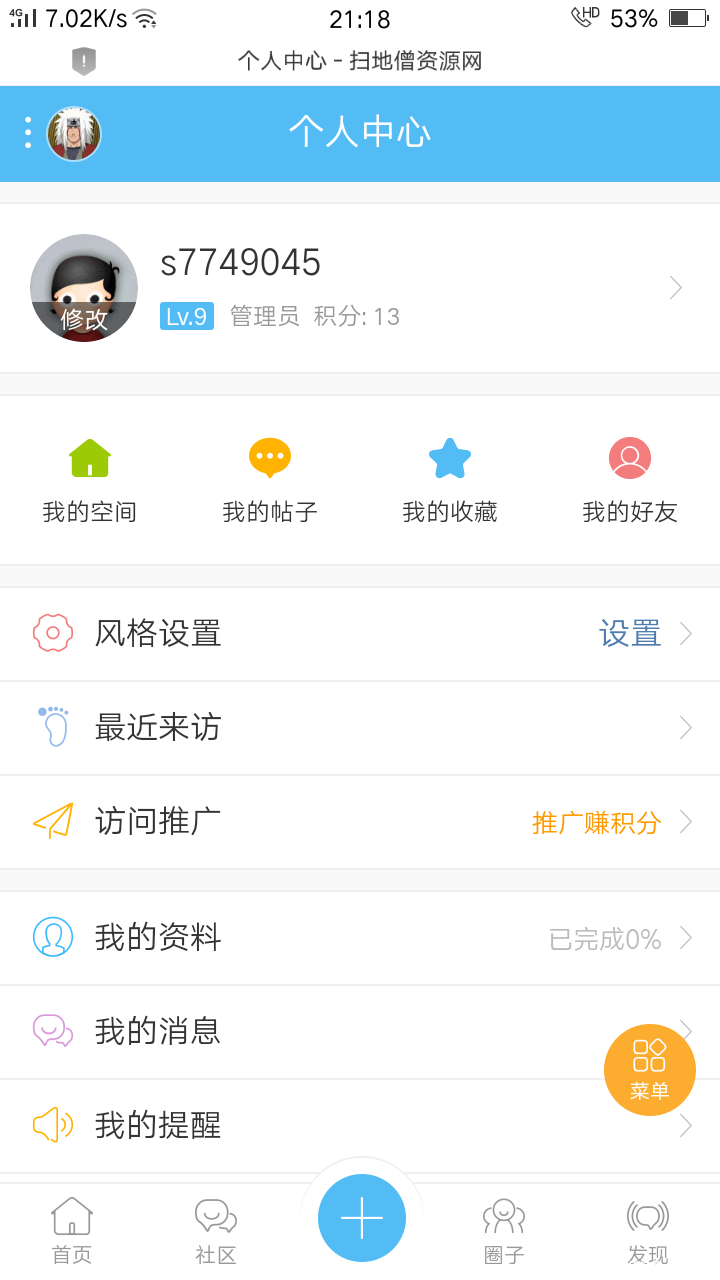
Task: Open the 我的提醒 speaker icon
Action: 54,1124
